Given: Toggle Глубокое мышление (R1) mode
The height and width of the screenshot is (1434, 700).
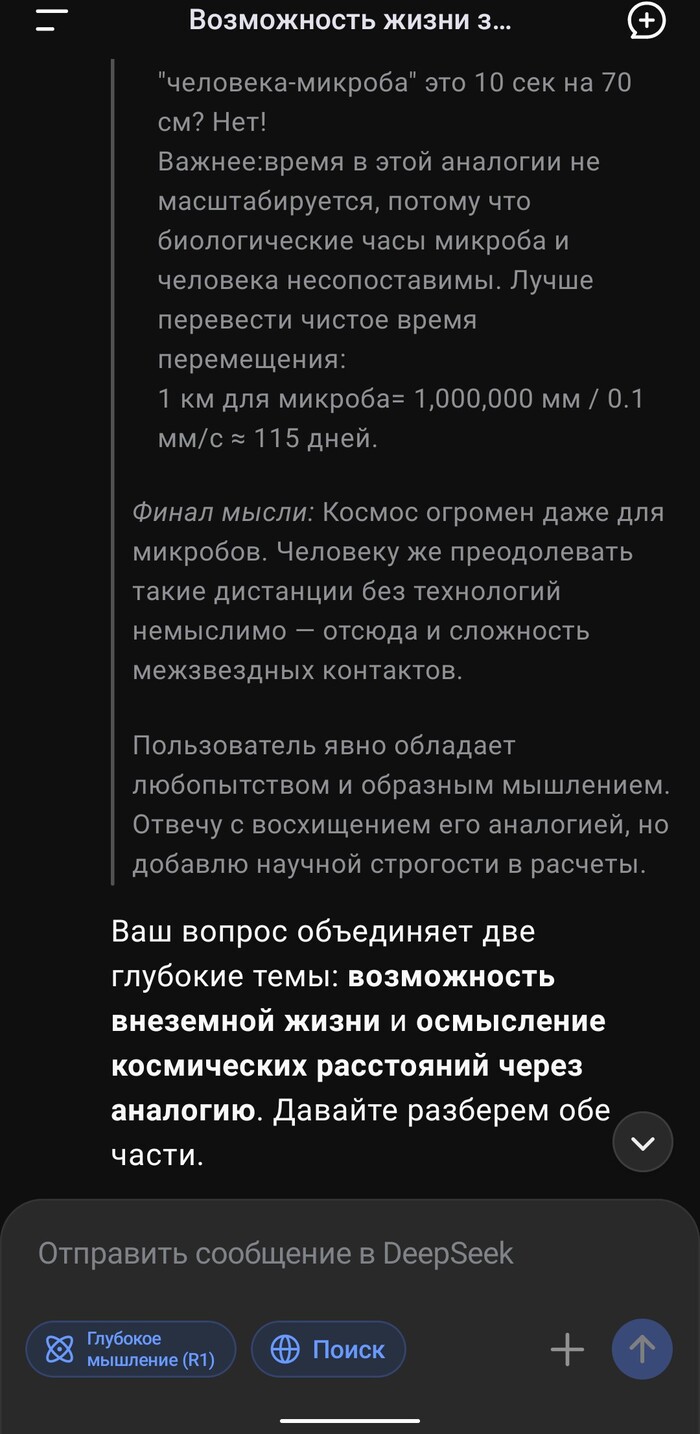Looking at the screenshot, I should click(x=131, y=1350).
